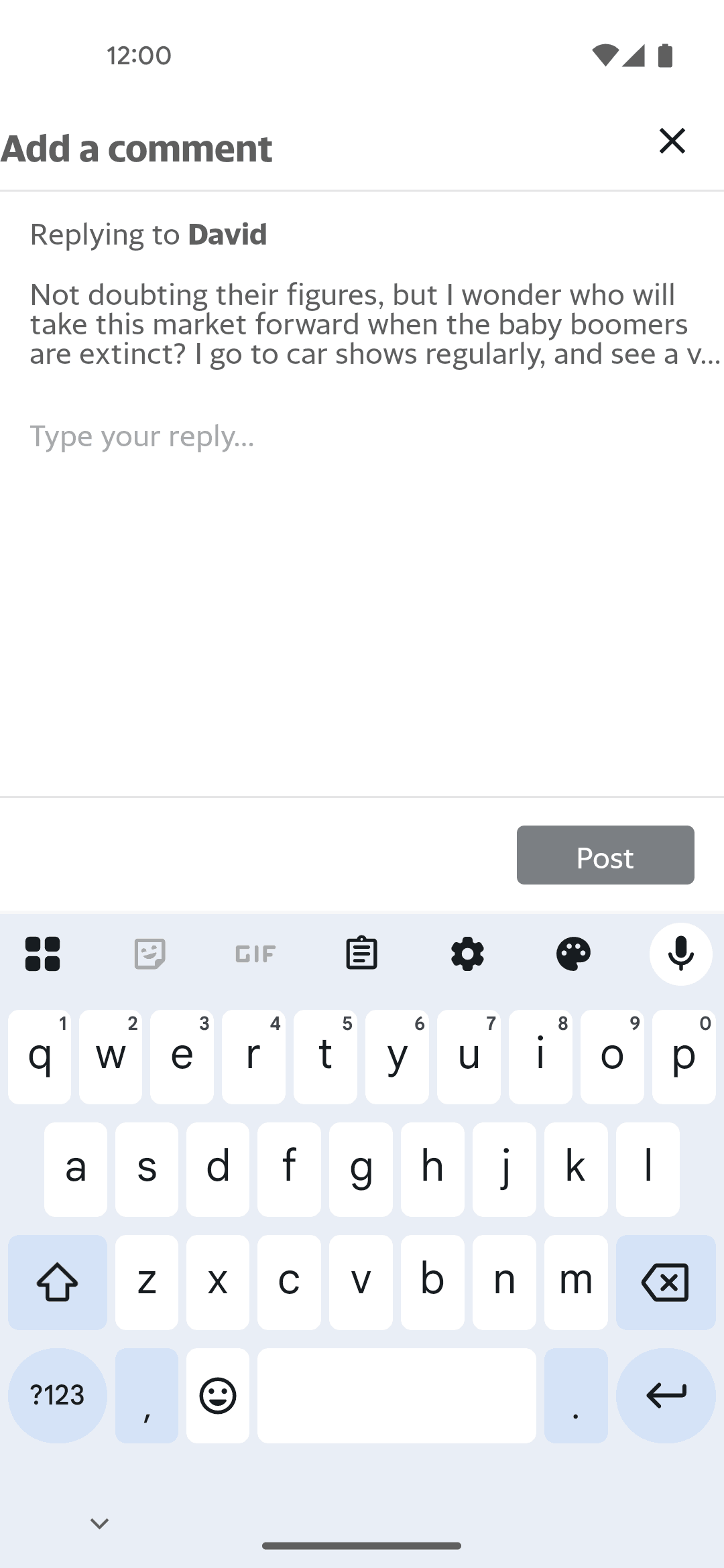Open the keyboard theme palette
Image resolution: width=724 pixels, height=1568 pixels.
[574, 954]
